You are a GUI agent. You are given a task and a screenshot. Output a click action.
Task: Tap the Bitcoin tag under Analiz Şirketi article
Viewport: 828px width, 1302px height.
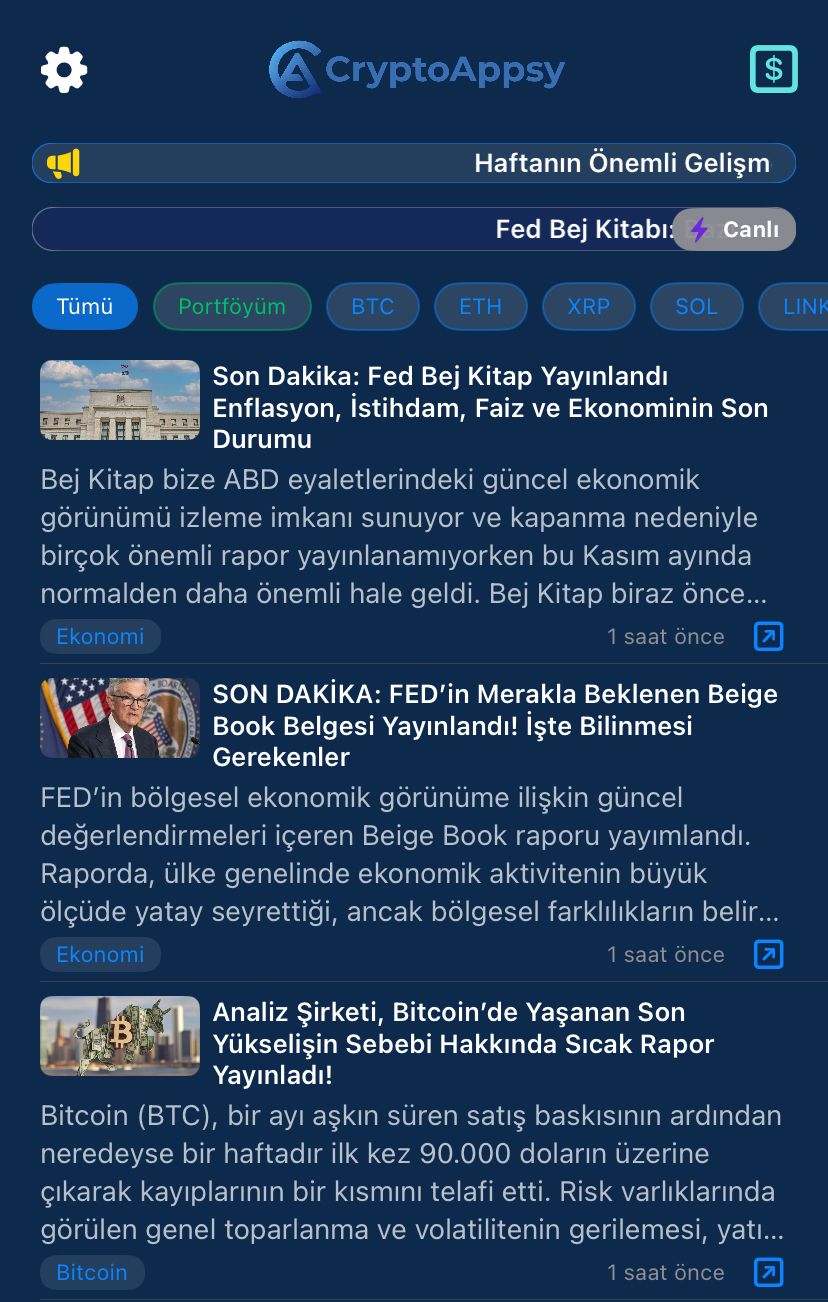coord(92,1272)
